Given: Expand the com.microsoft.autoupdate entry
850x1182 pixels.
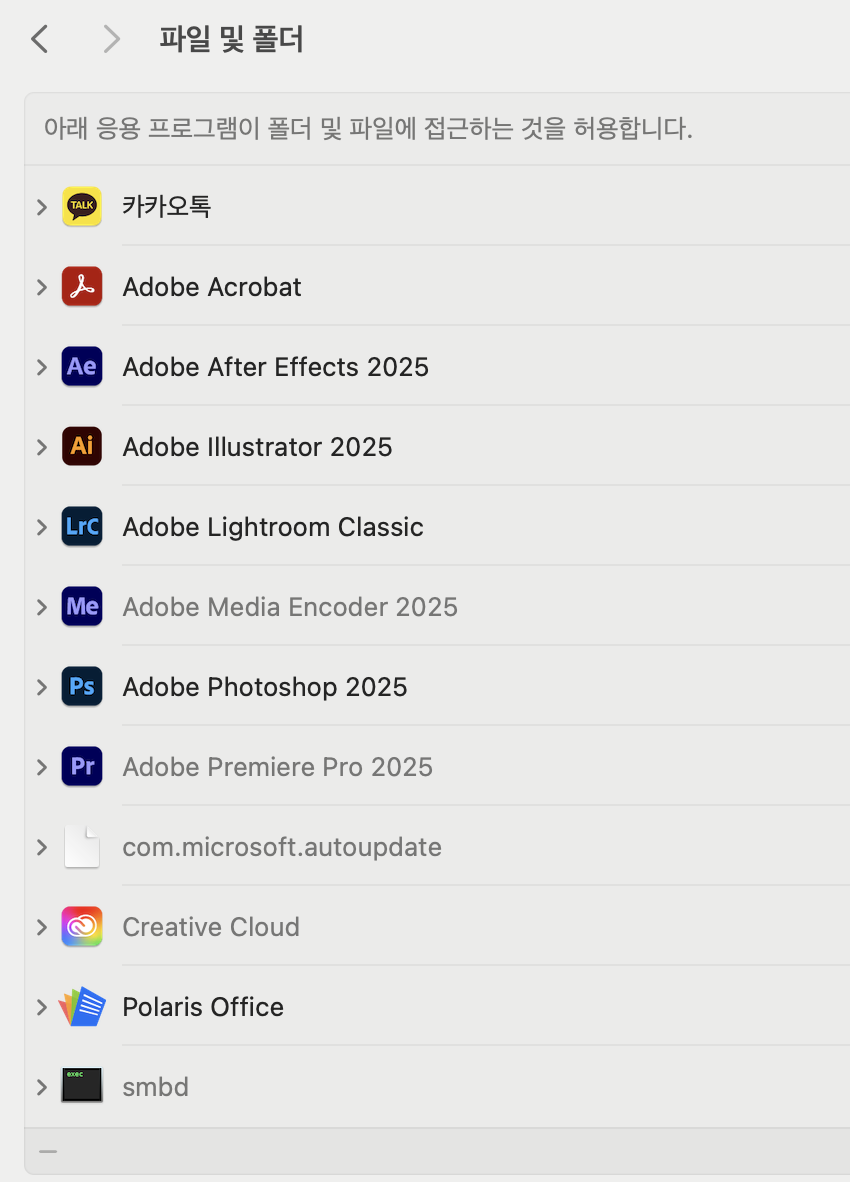Looking at the screenshot, I should (x=42, y=847).
